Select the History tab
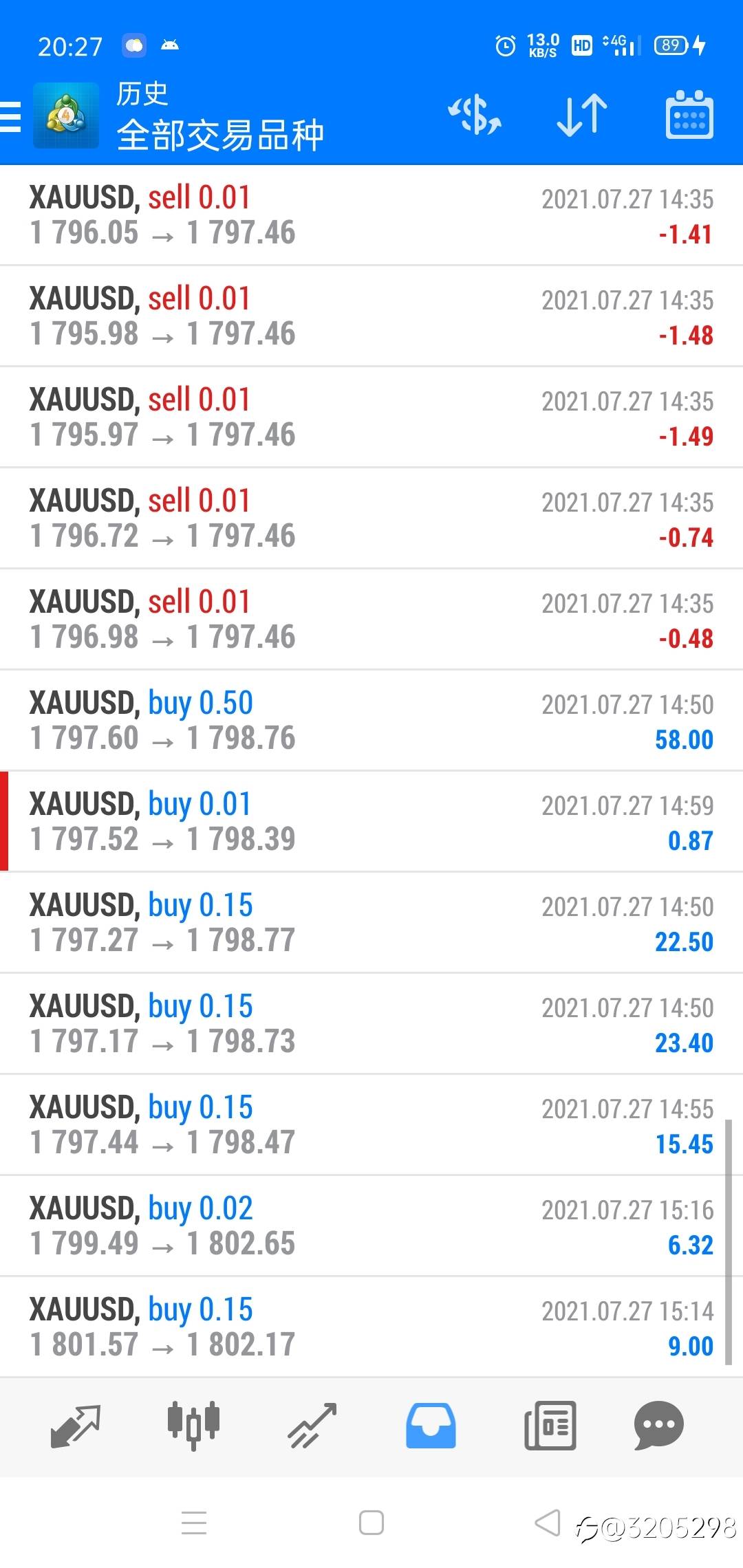This screenshot has width=743, height=1568. click(431, 1426)
